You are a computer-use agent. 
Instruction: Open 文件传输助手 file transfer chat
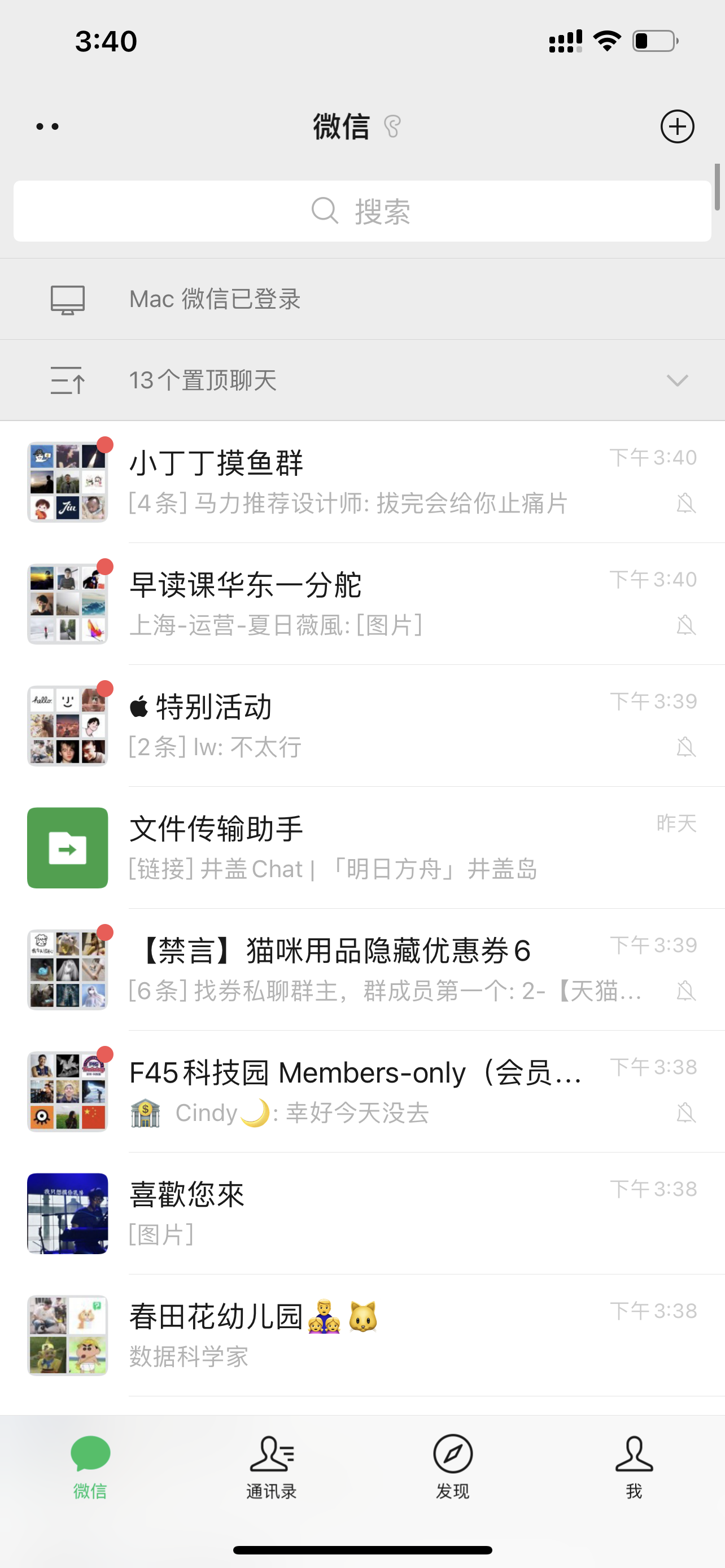click(x=362, y=847)
